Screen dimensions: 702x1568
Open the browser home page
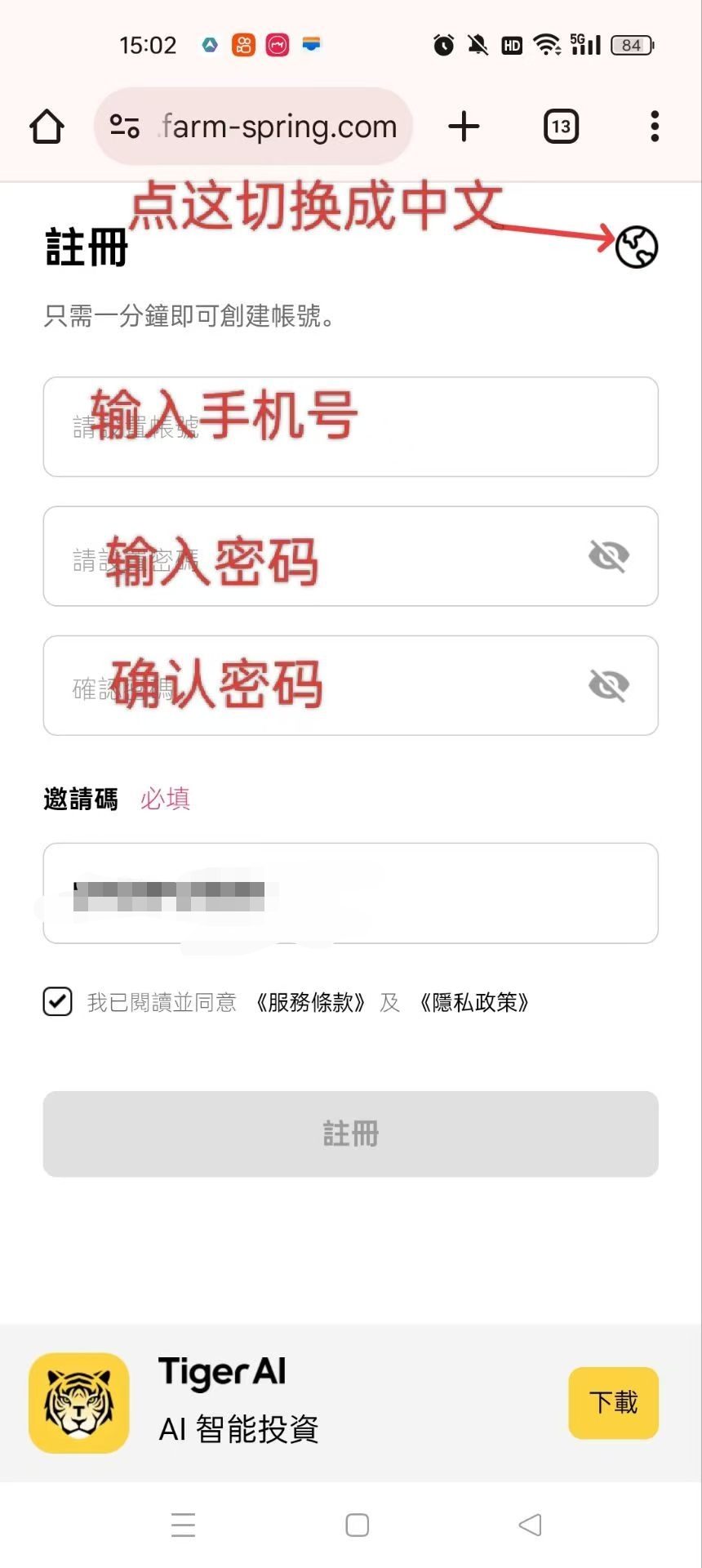coord(47,127)
